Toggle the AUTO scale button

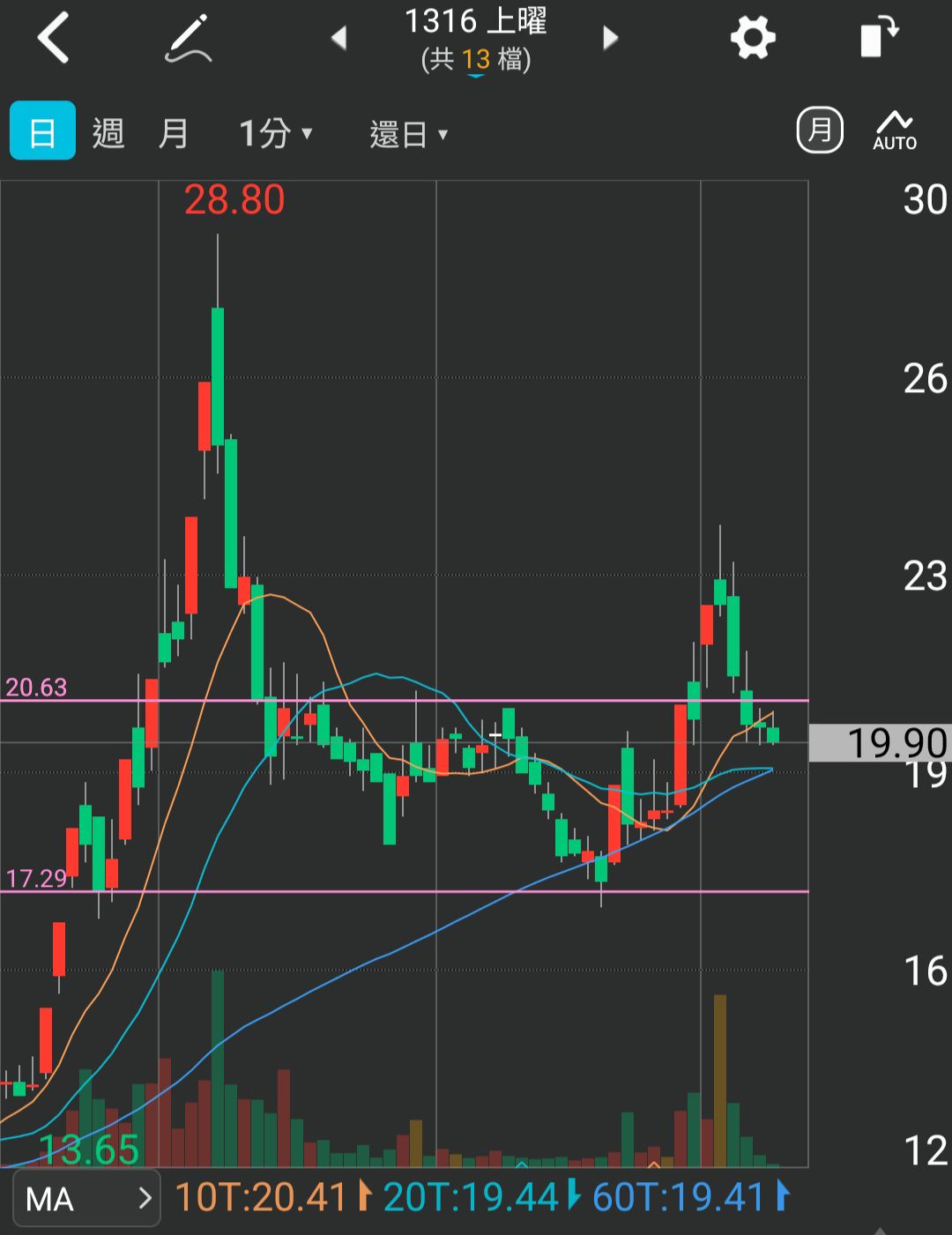pyautogui.click(x=895, y=130)
